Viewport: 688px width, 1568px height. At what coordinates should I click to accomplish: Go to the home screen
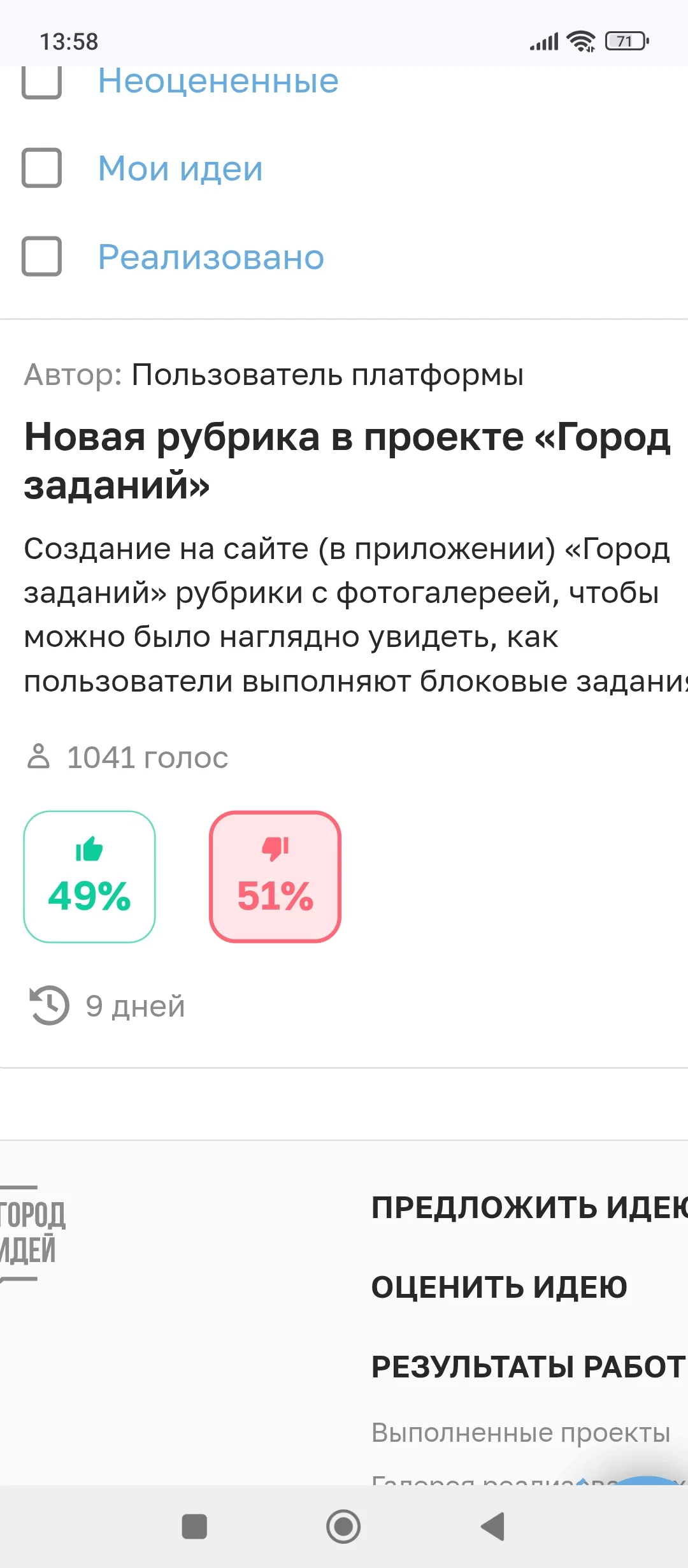point(343,1527)
